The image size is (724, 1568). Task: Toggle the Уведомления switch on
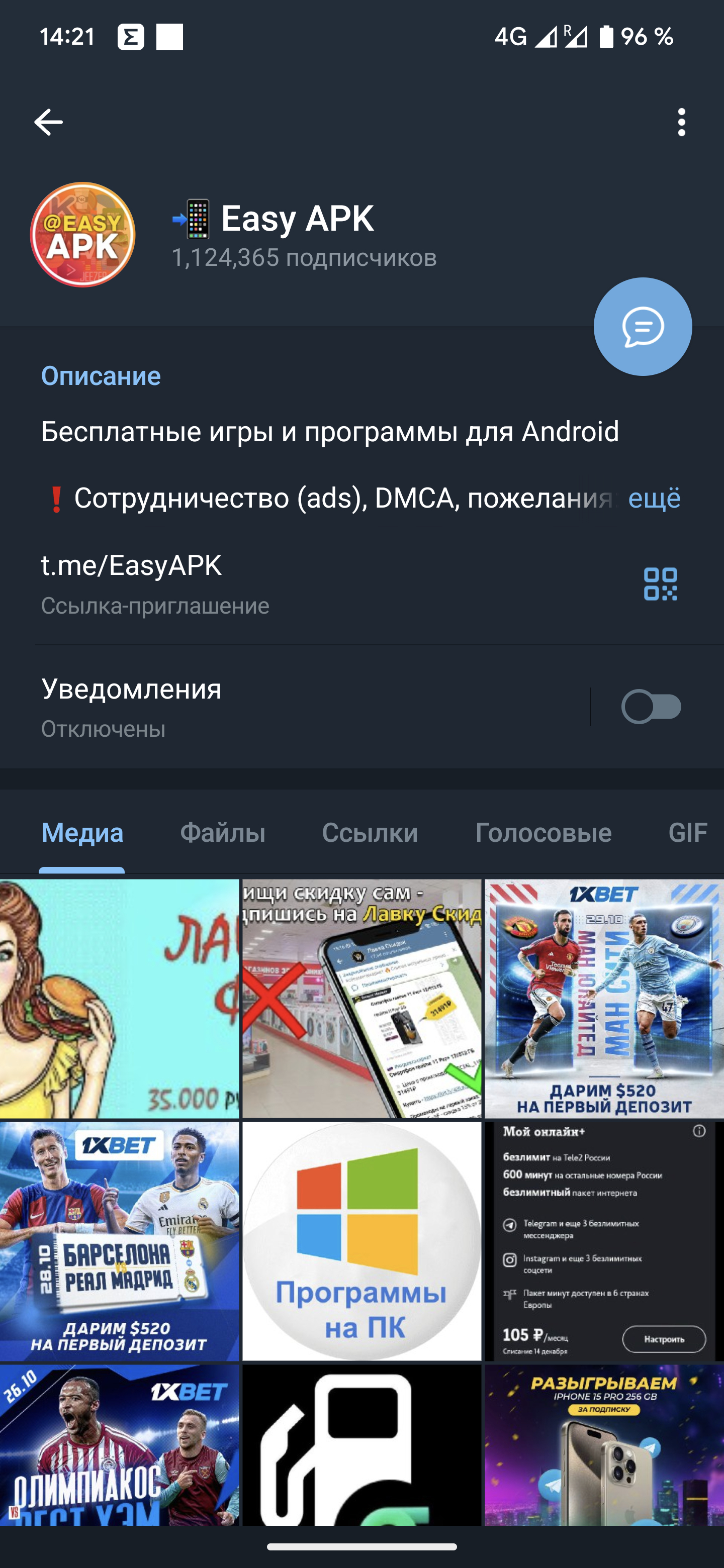click(x=650, y=707)
